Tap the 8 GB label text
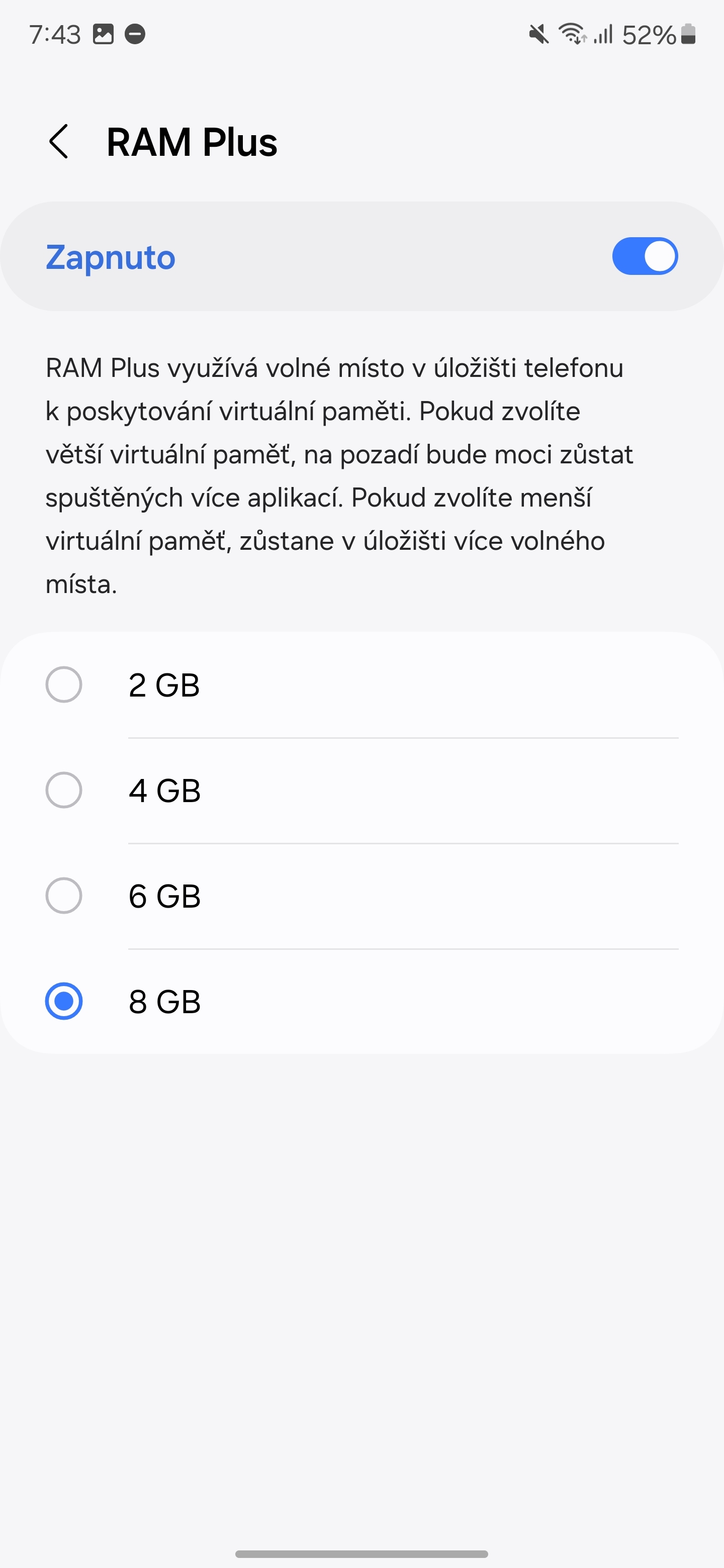 tap(163, 1001)
